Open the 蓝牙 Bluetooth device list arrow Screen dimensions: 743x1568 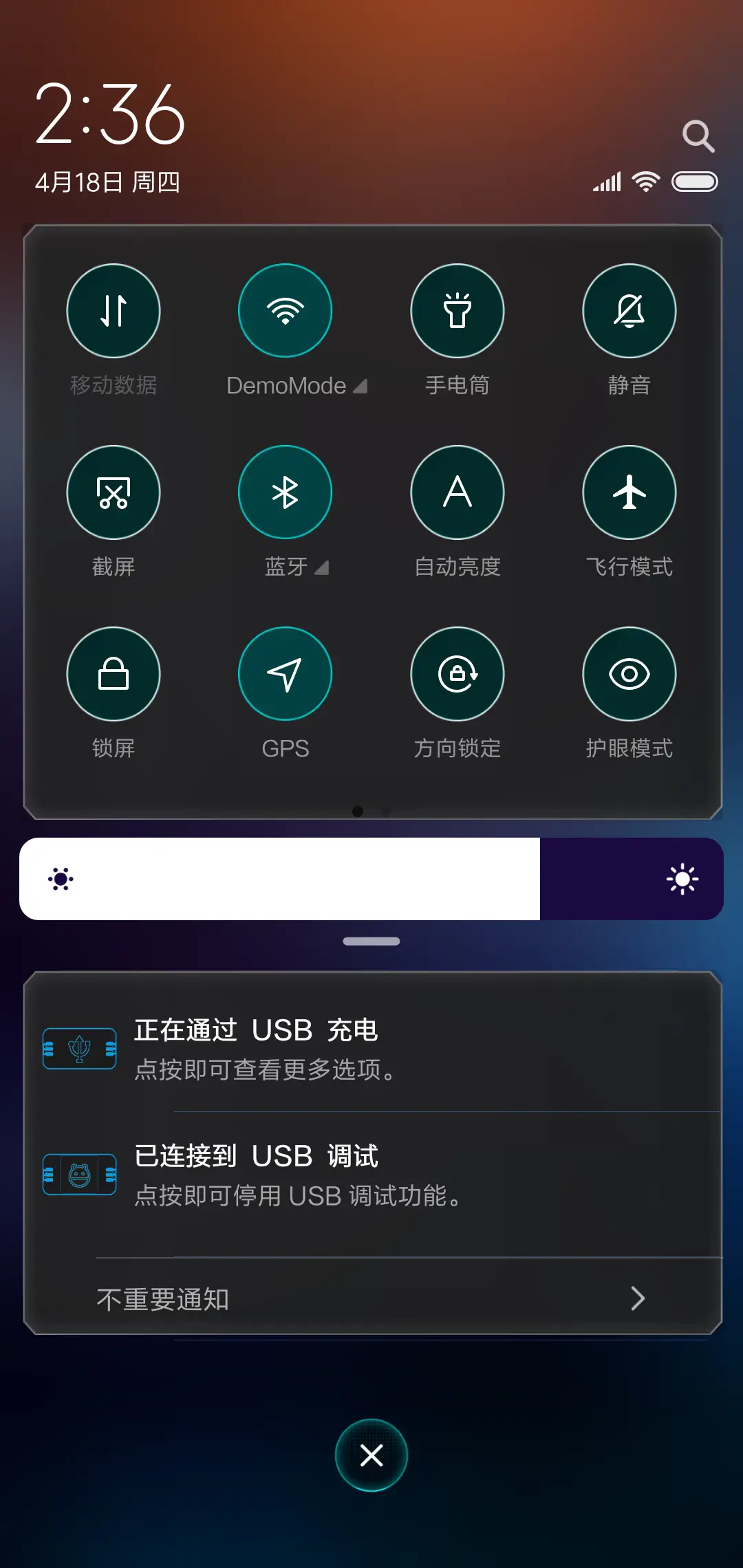[321, 568]
